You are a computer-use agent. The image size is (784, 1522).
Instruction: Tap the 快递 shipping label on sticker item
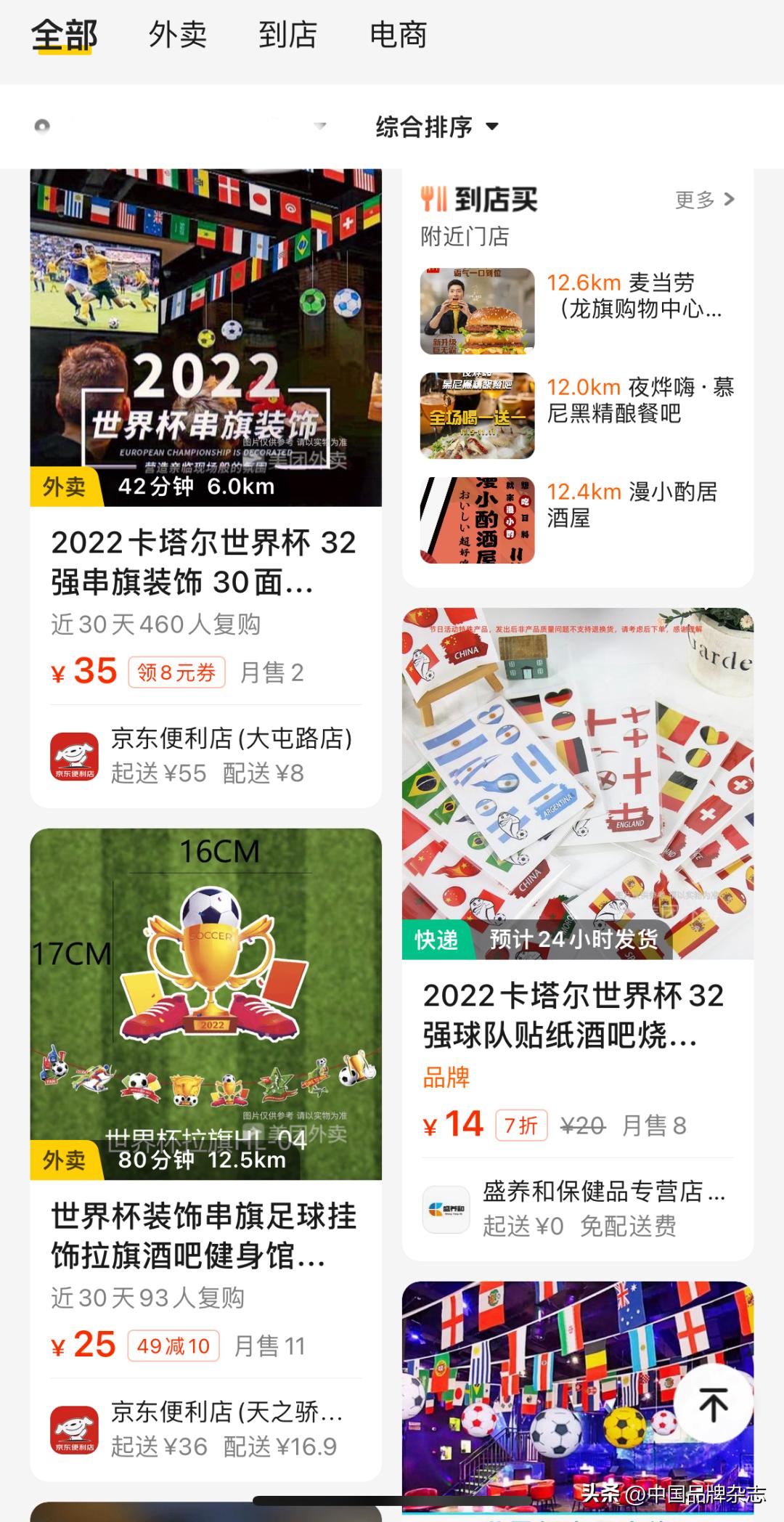coord(436,940)
